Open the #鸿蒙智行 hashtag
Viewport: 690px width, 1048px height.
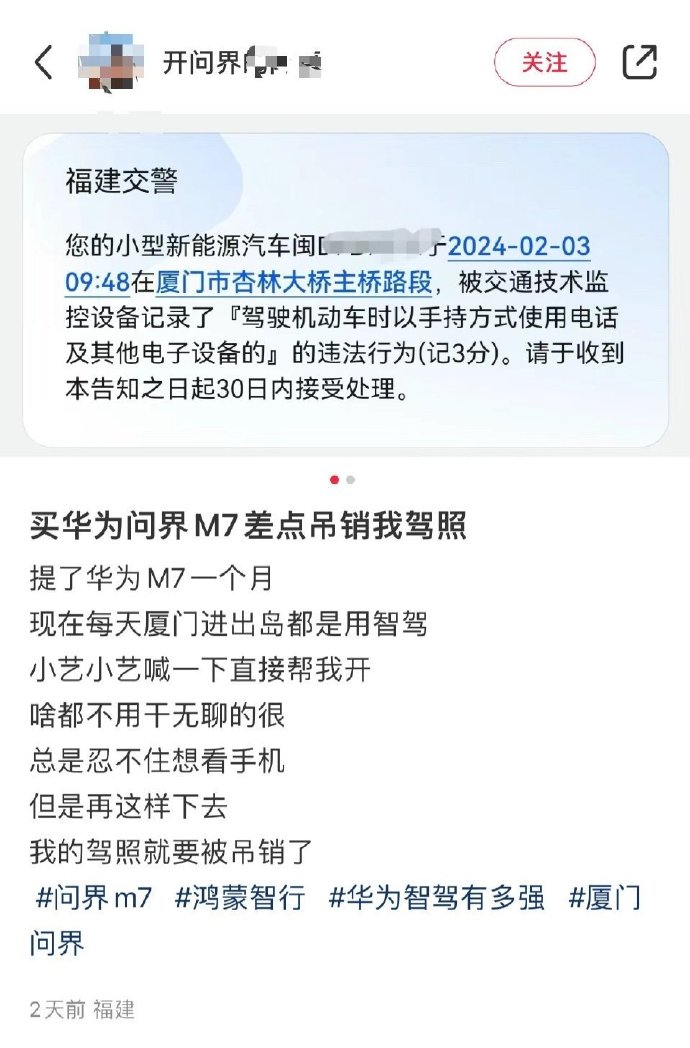[x=240, y=897]
